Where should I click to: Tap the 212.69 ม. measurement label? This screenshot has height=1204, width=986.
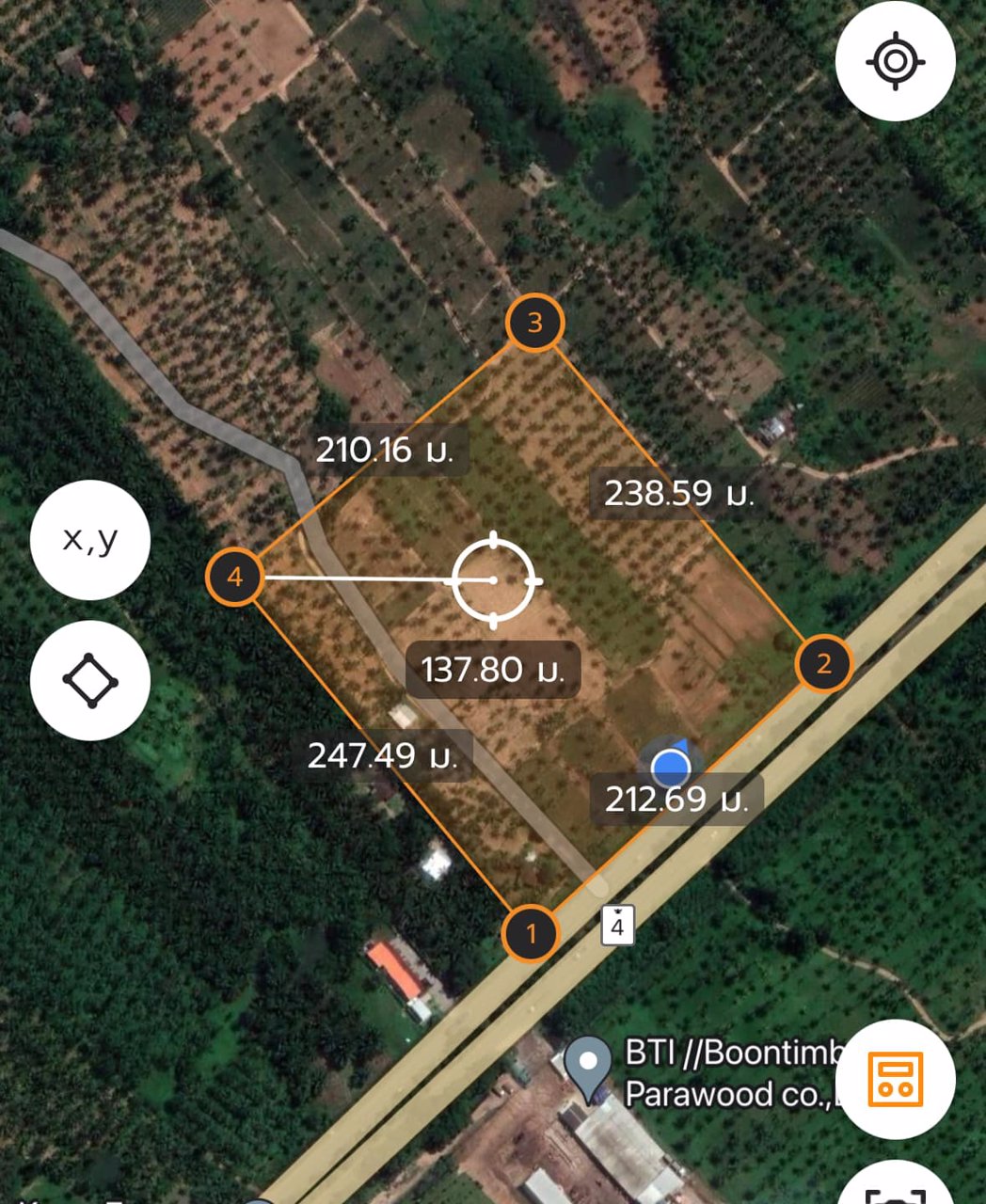coord(676,800)
